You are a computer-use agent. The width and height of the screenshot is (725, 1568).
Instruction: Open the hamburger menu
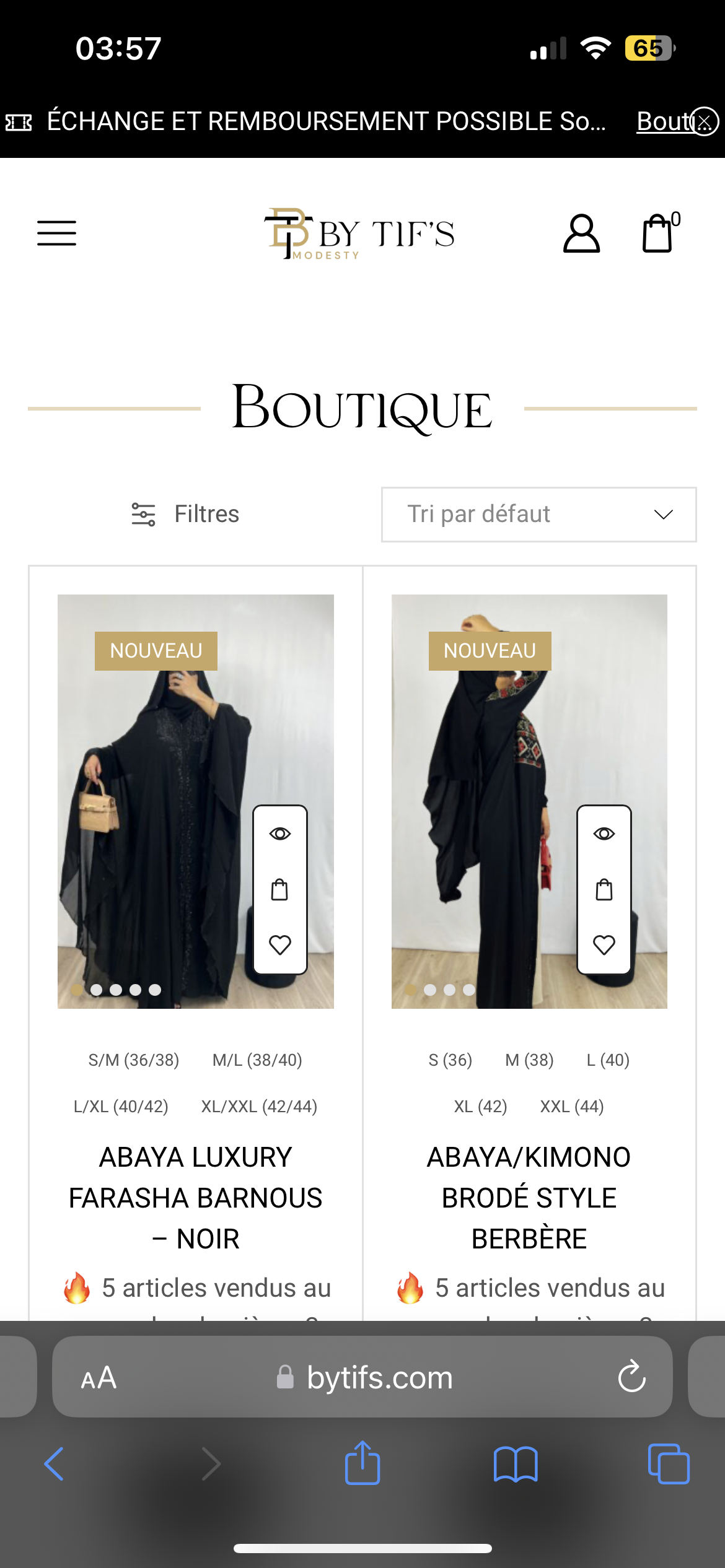coord(56,233)
